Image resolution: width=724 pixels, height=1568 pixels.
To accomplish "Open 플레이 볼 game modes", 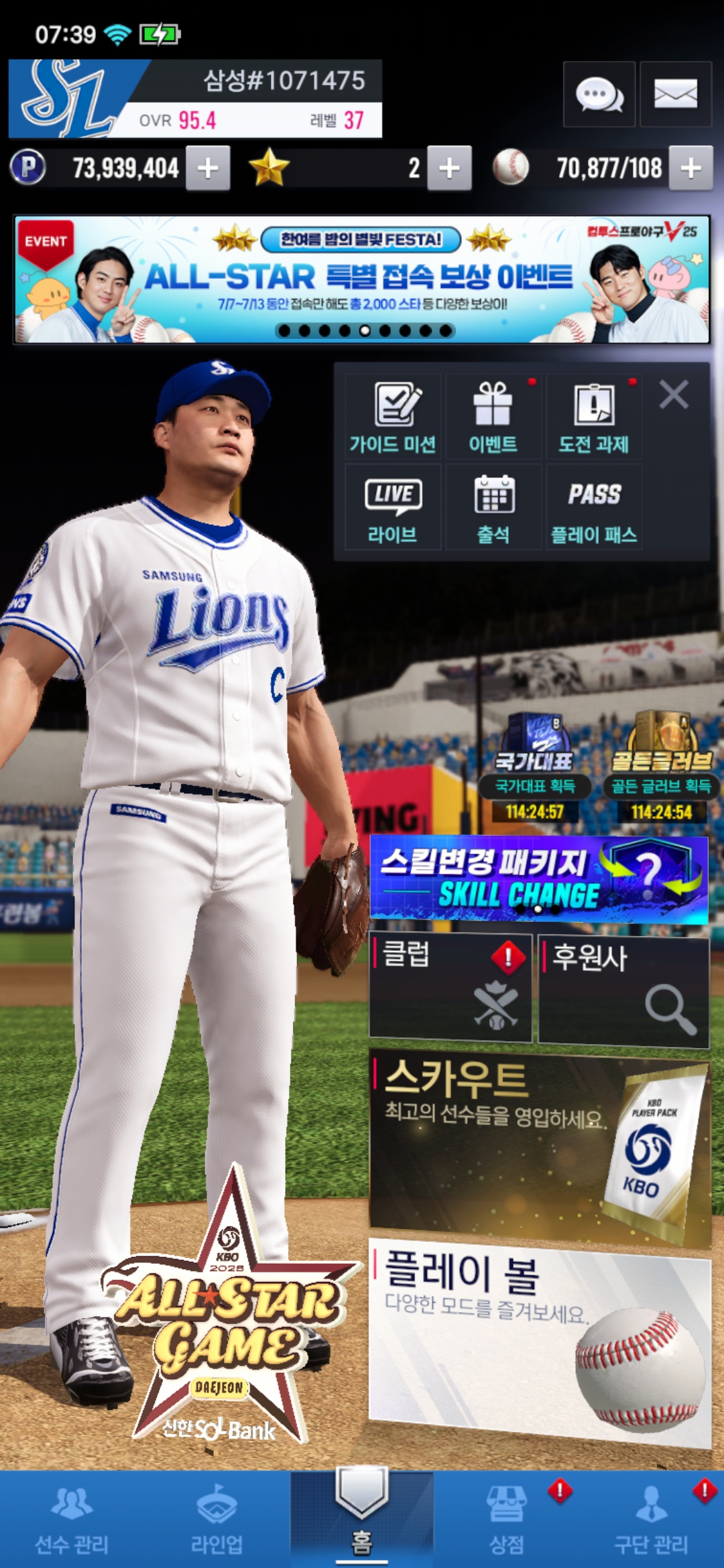I will point(539,1340).
